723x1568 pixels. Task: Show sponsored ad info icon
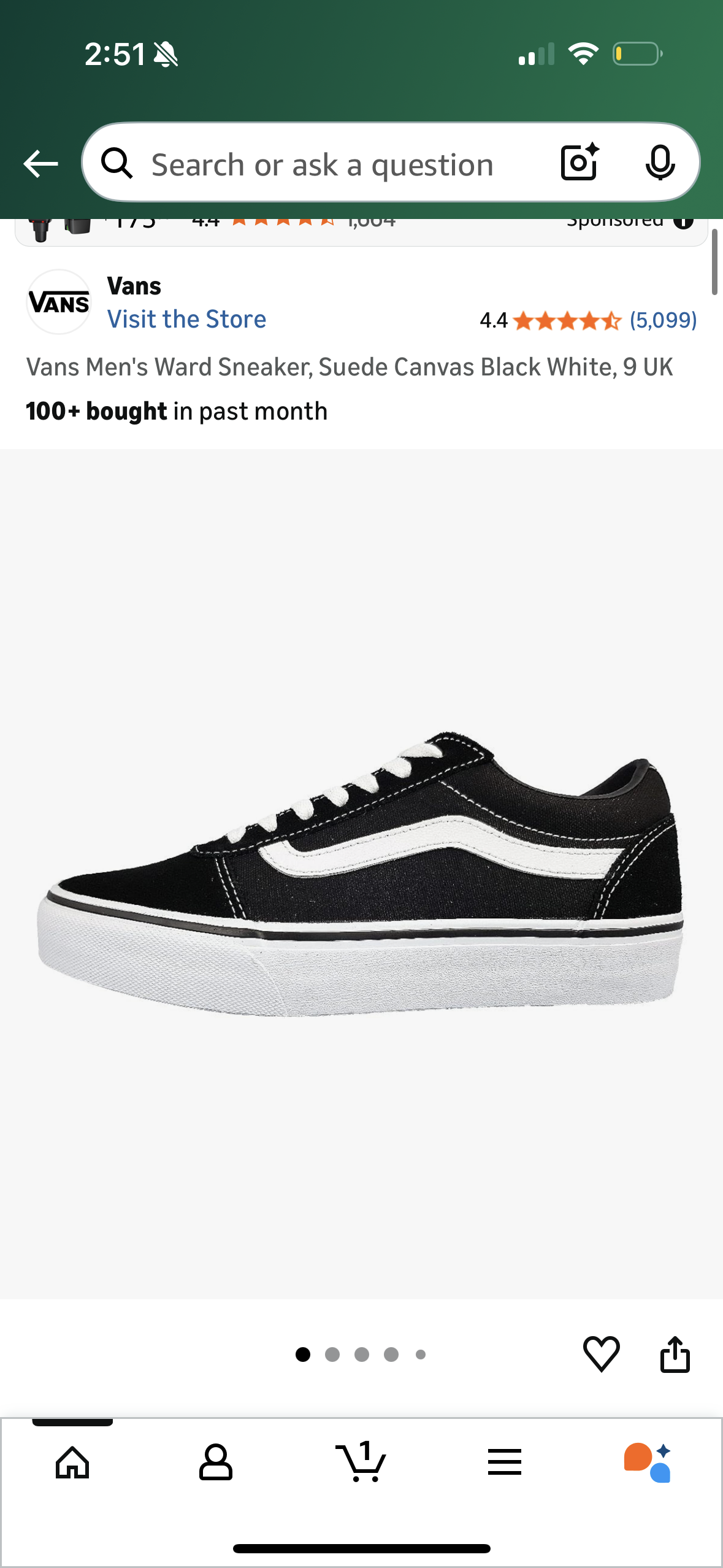pos(683,221)
